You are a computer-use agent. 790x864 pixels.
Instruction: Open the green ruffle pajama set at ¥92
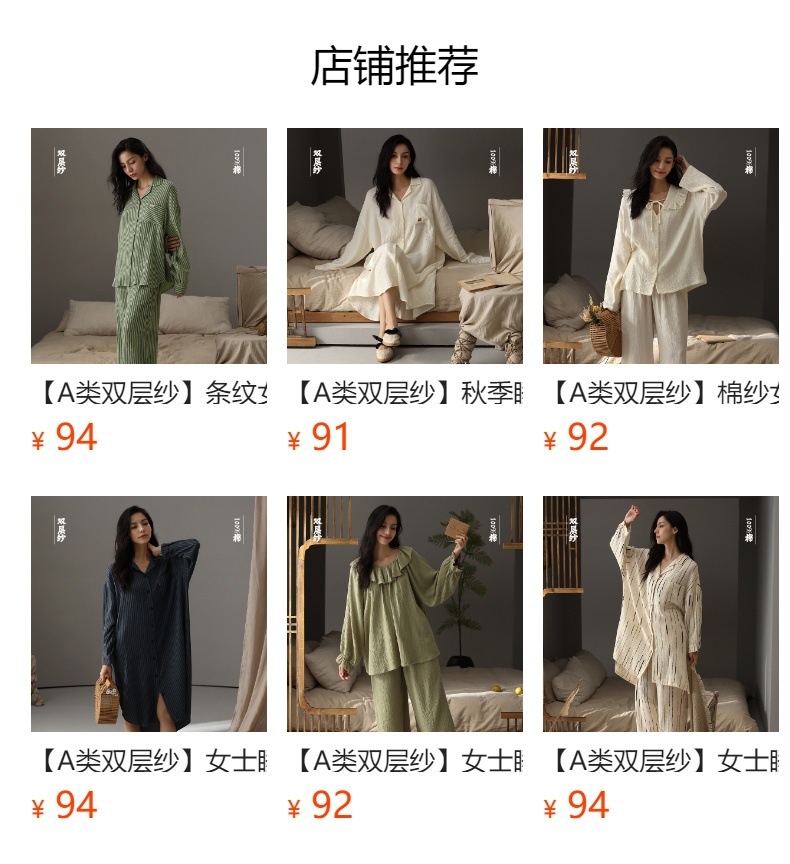[405, 614]
